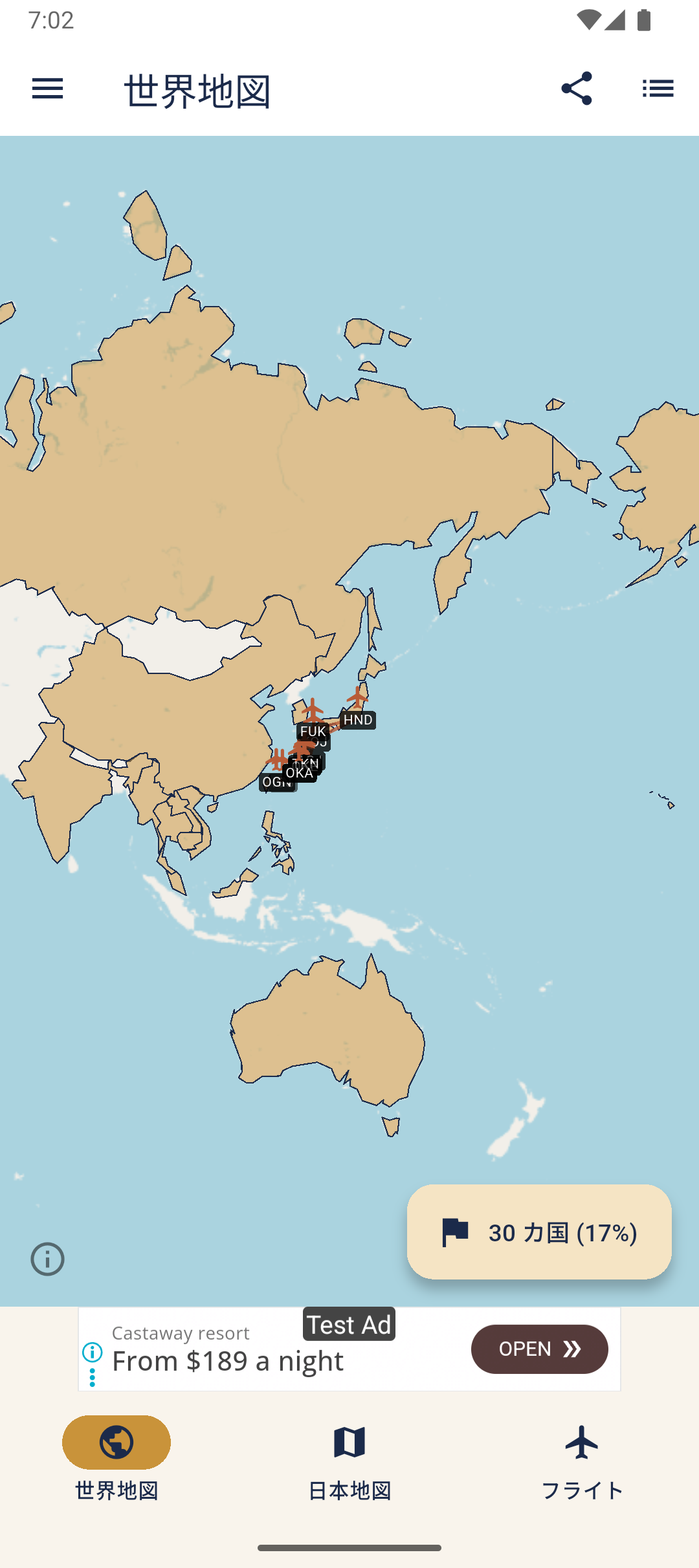Open the ad info icon
699x1568 pixels.
point(93,1352)
